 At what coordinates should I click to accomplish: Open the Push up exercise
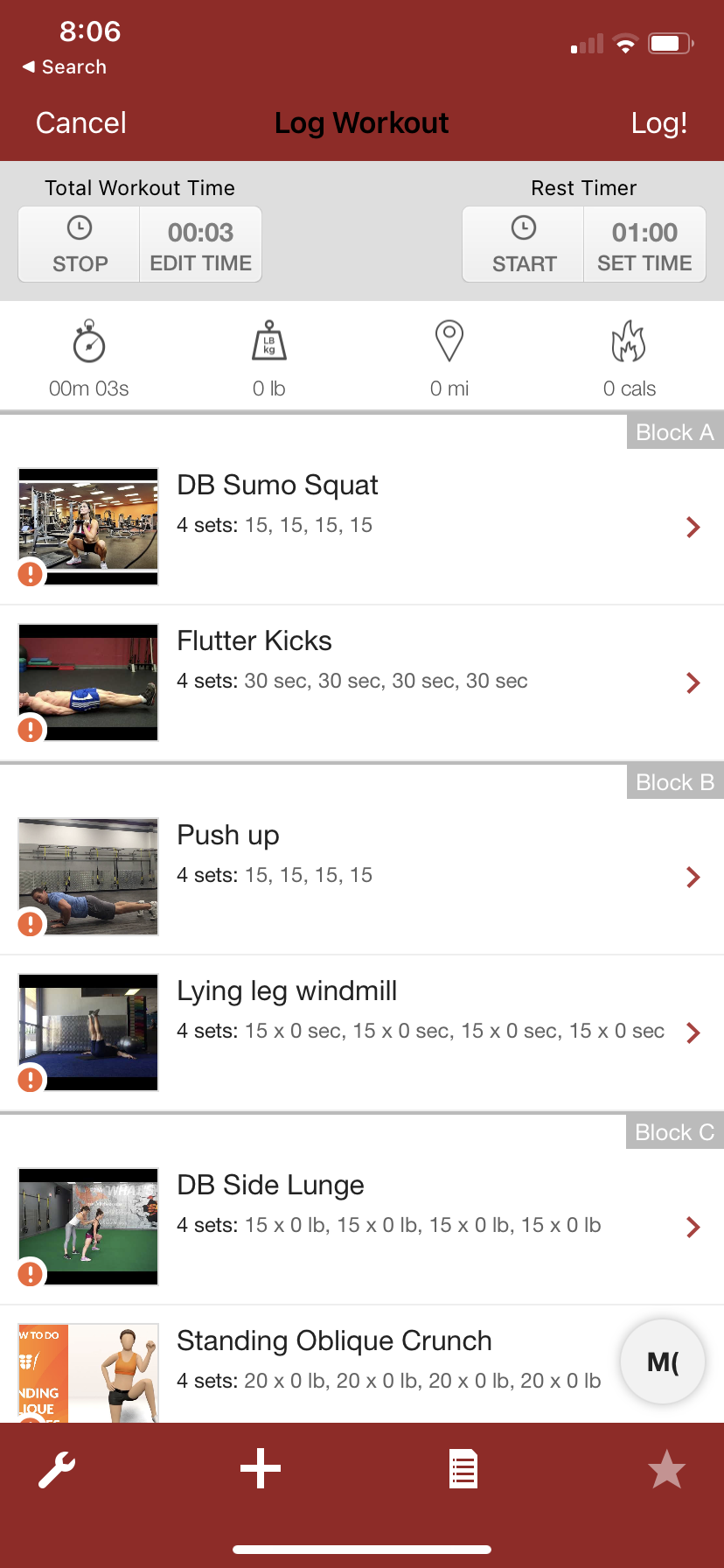click(362, 877)
